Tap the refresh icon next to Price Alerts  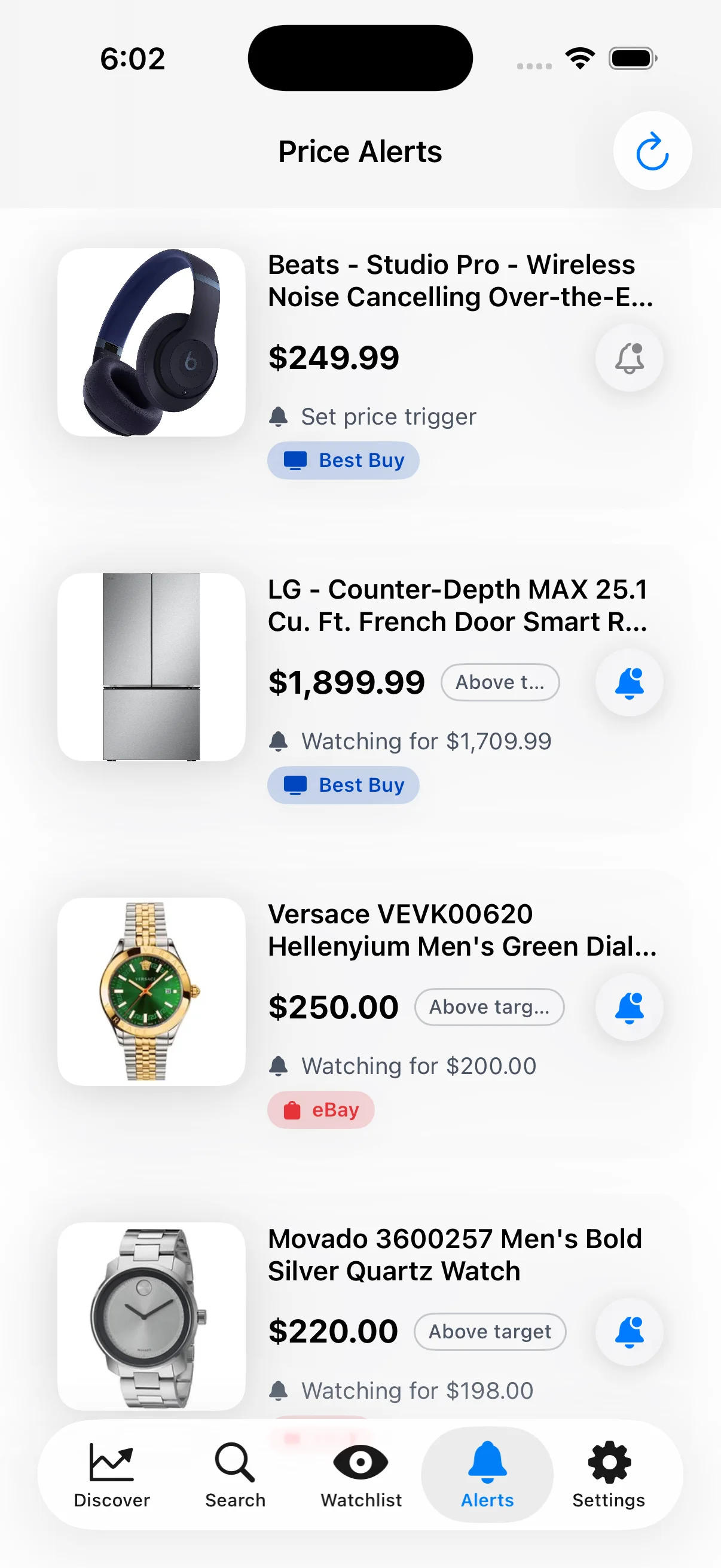tap(652, 152)
